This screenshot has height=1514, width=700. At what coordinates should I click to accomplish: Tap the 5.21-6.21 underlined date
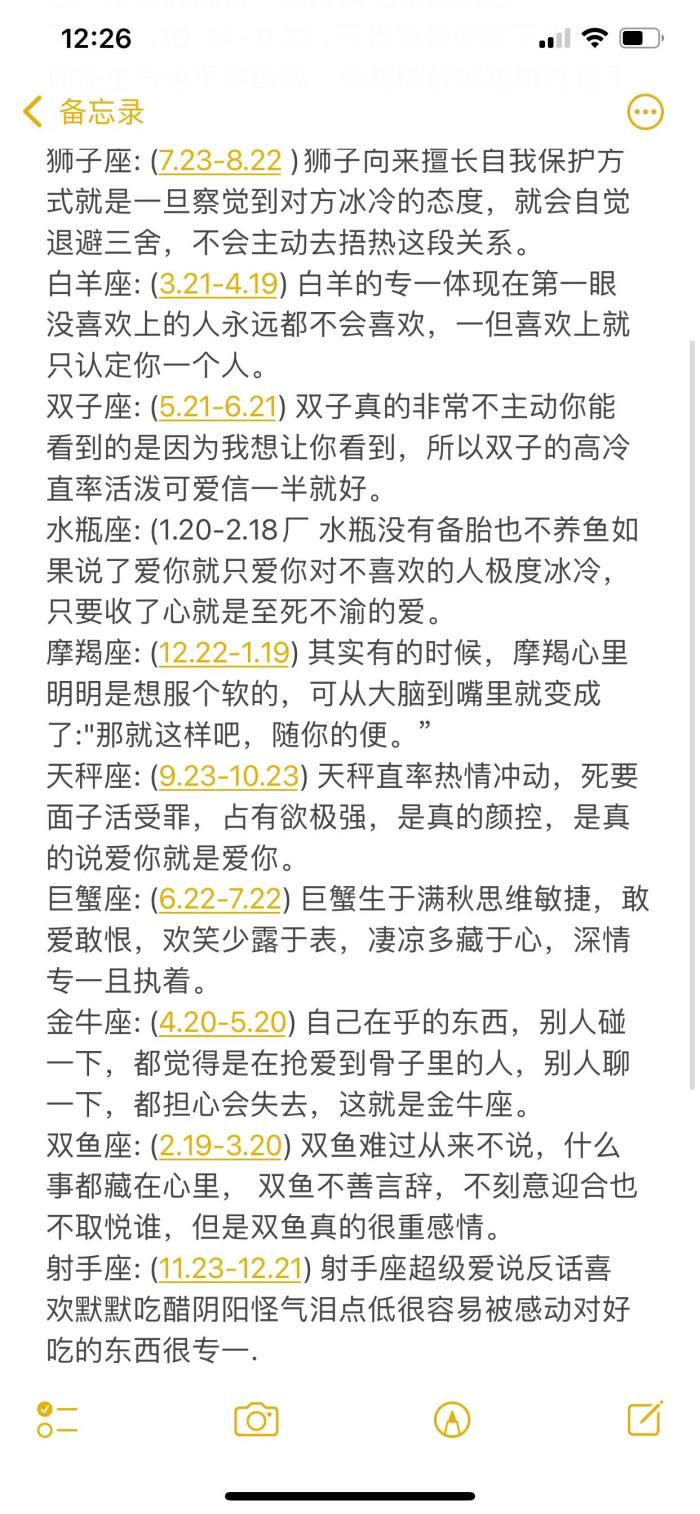(x=218, y=407)
